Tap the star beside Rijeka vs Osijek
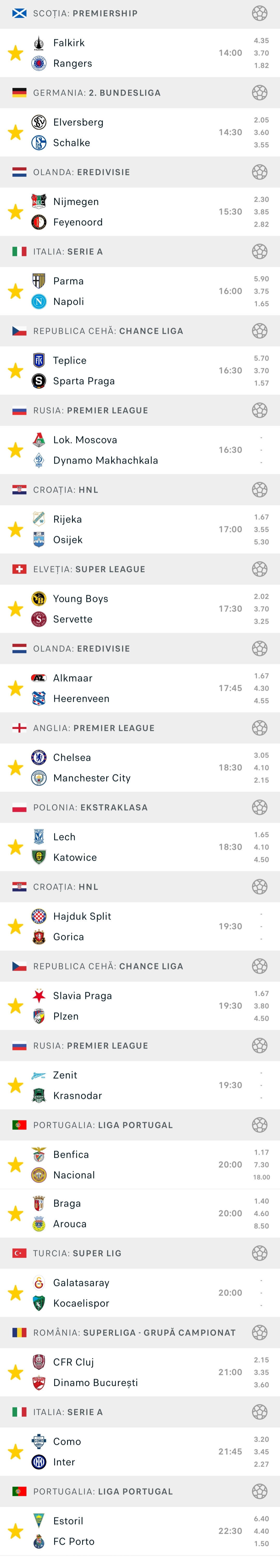Viewport: 280px width, 1568px height. [x=16, y=530]
